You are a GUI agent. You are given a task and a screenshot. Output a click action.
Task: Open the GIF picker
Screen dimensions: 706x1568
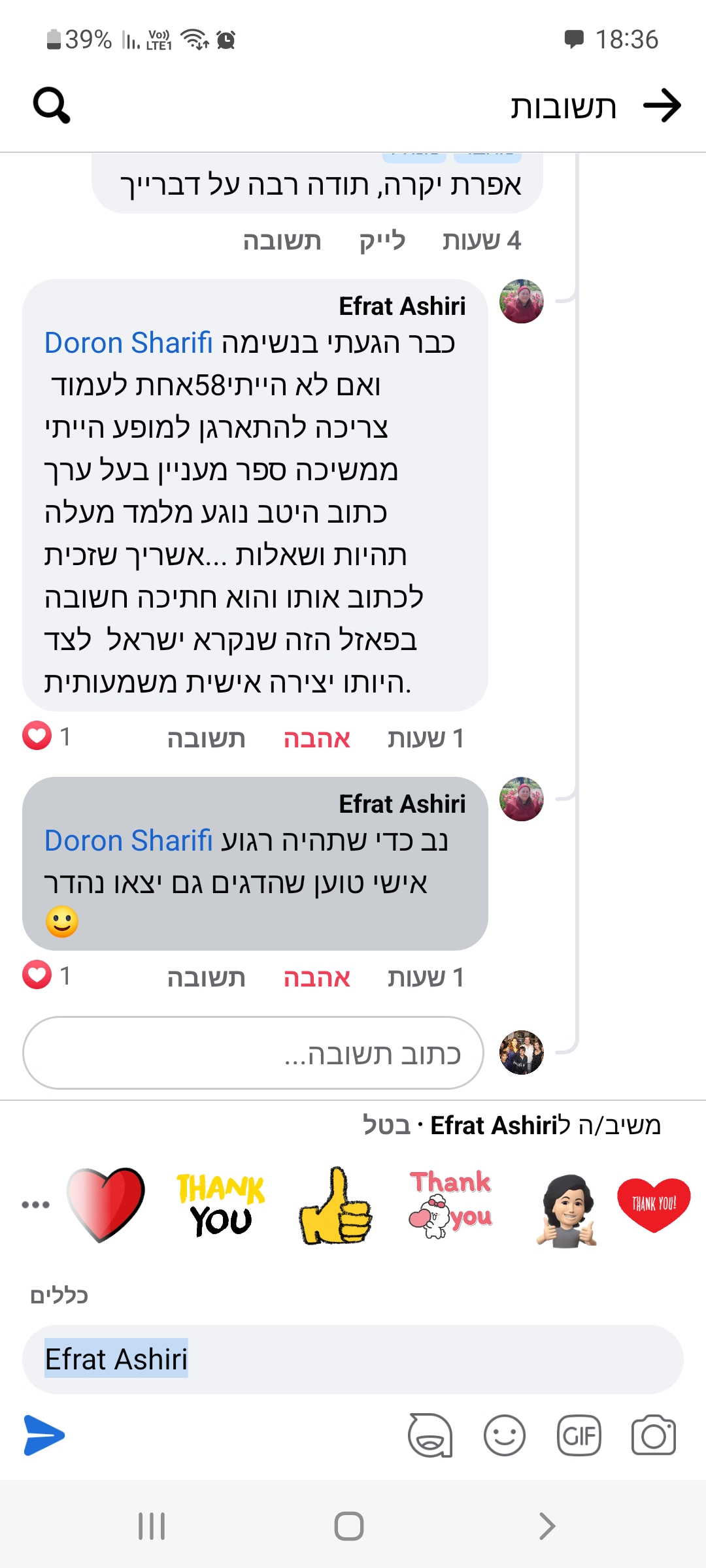579,1435
